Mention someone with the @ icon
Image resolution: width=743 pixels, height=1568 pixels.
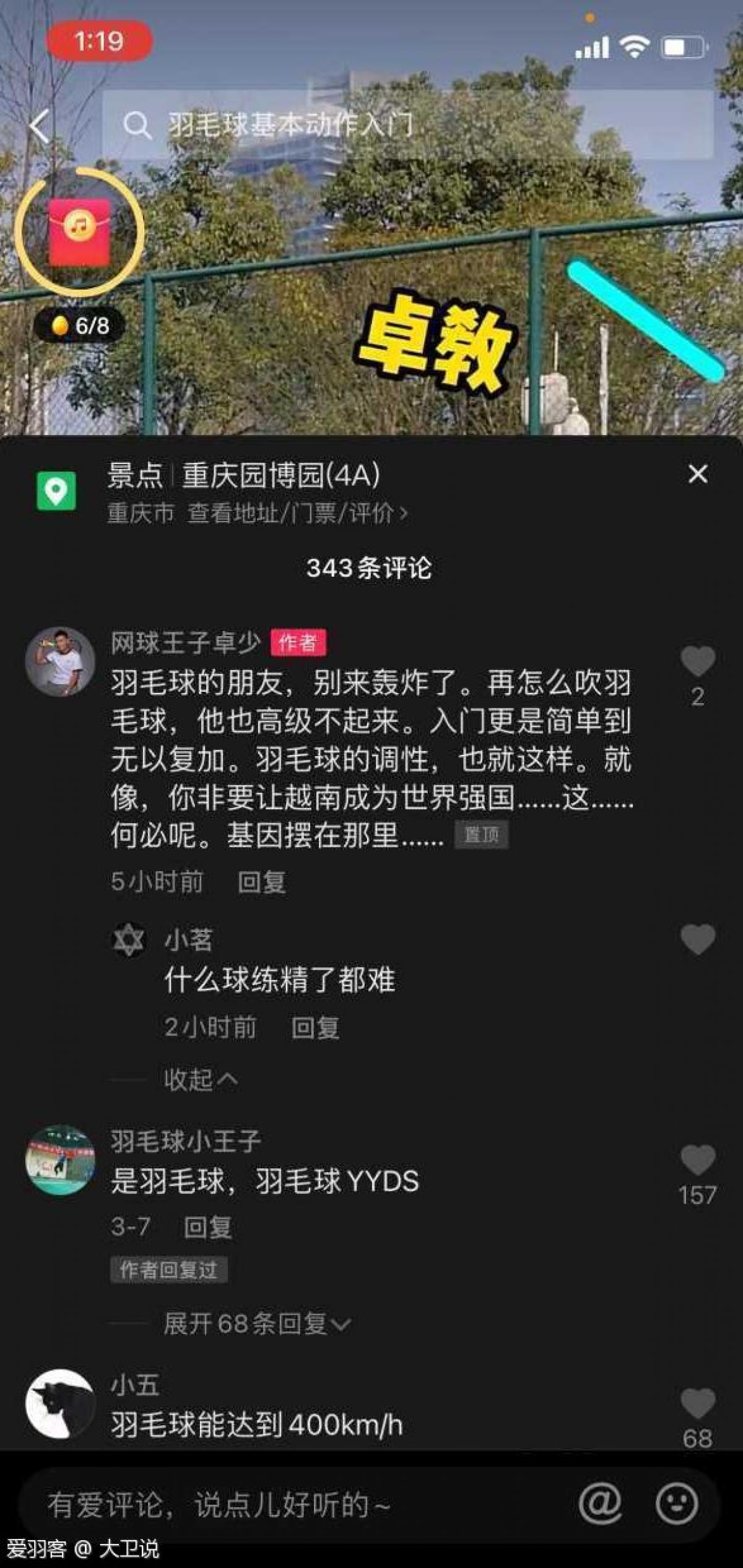(x=600, y=1504)
